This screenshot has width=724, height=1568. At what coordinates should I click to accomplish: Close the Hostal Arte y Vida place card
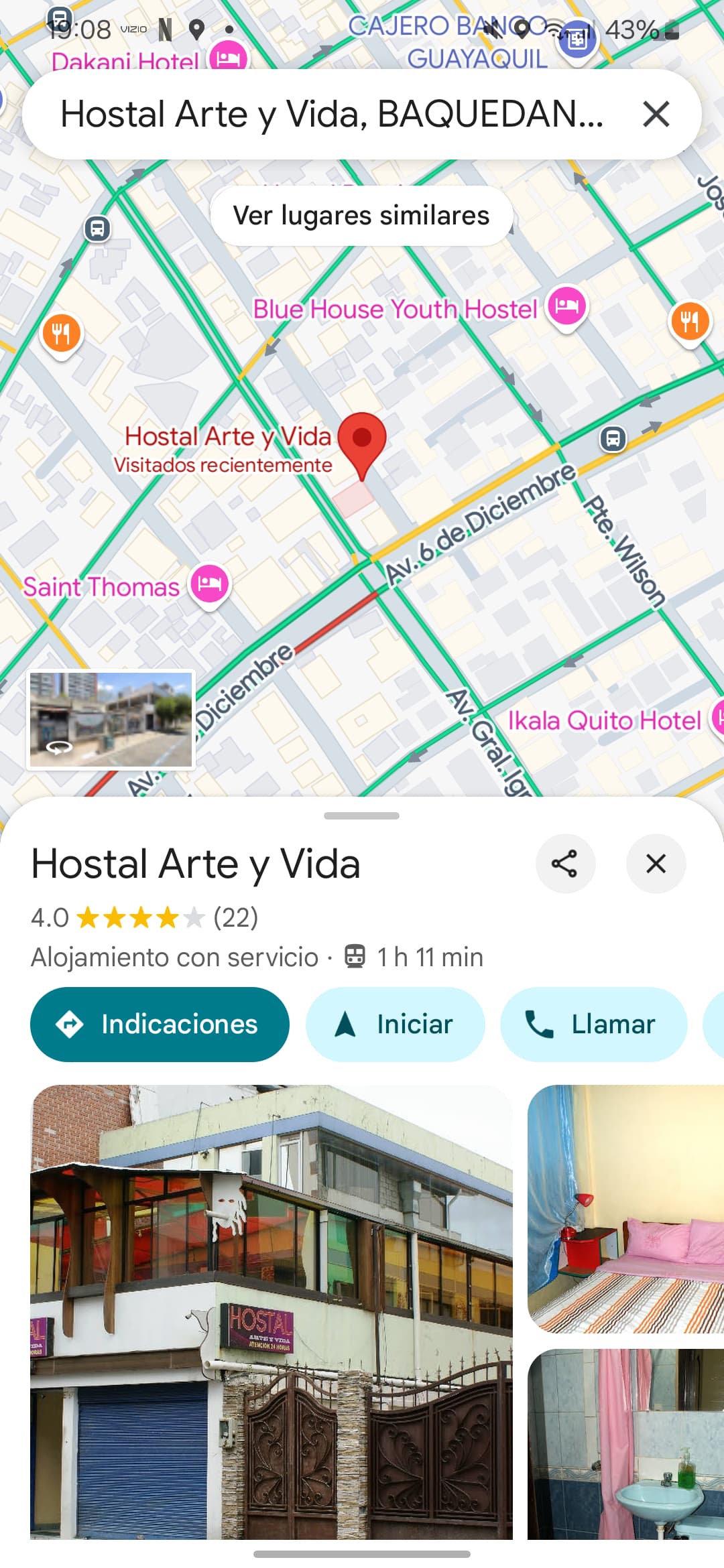[656, 863]
